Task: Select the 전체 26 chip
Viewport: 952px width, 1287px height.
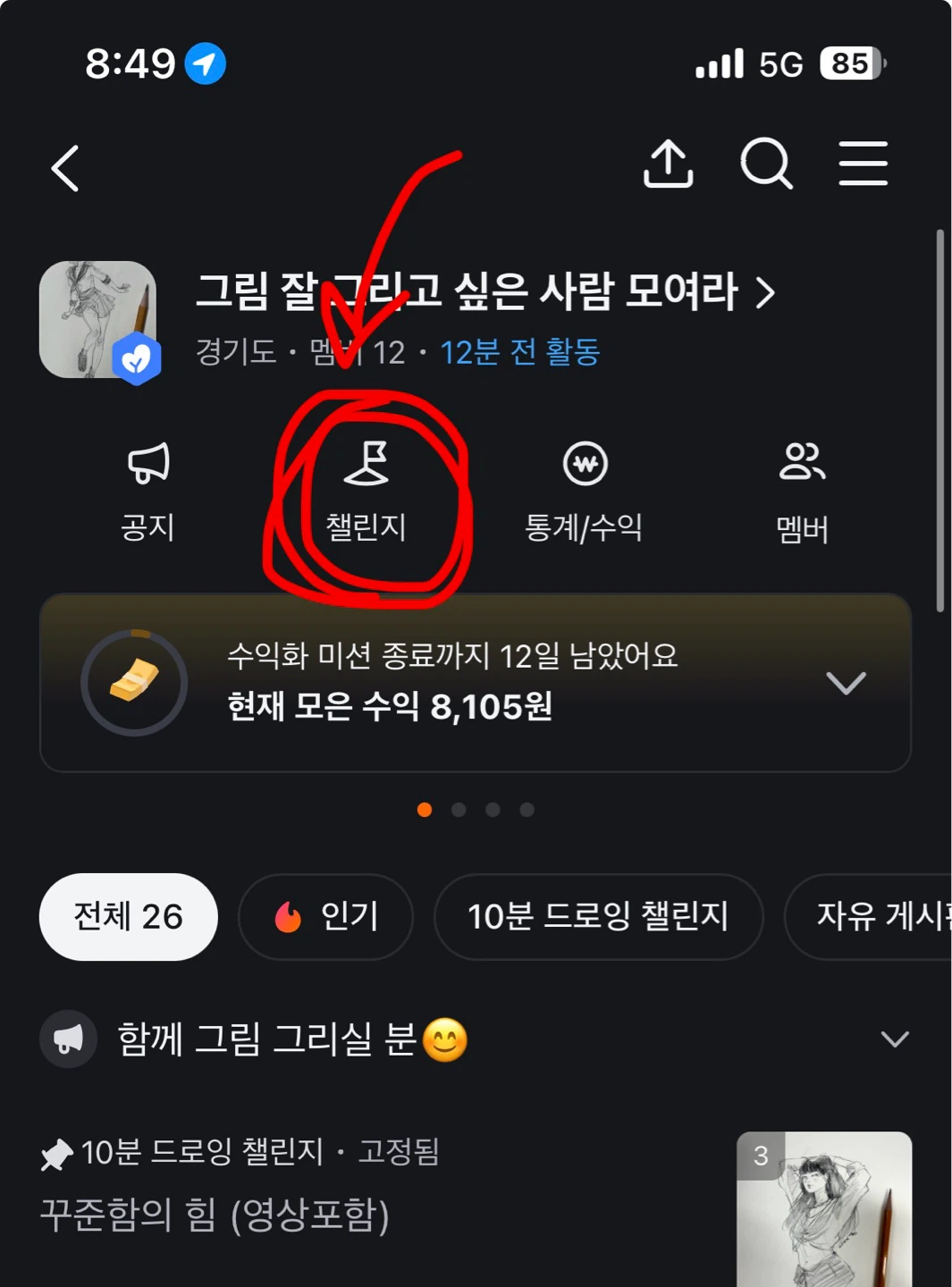Action: 129,917
